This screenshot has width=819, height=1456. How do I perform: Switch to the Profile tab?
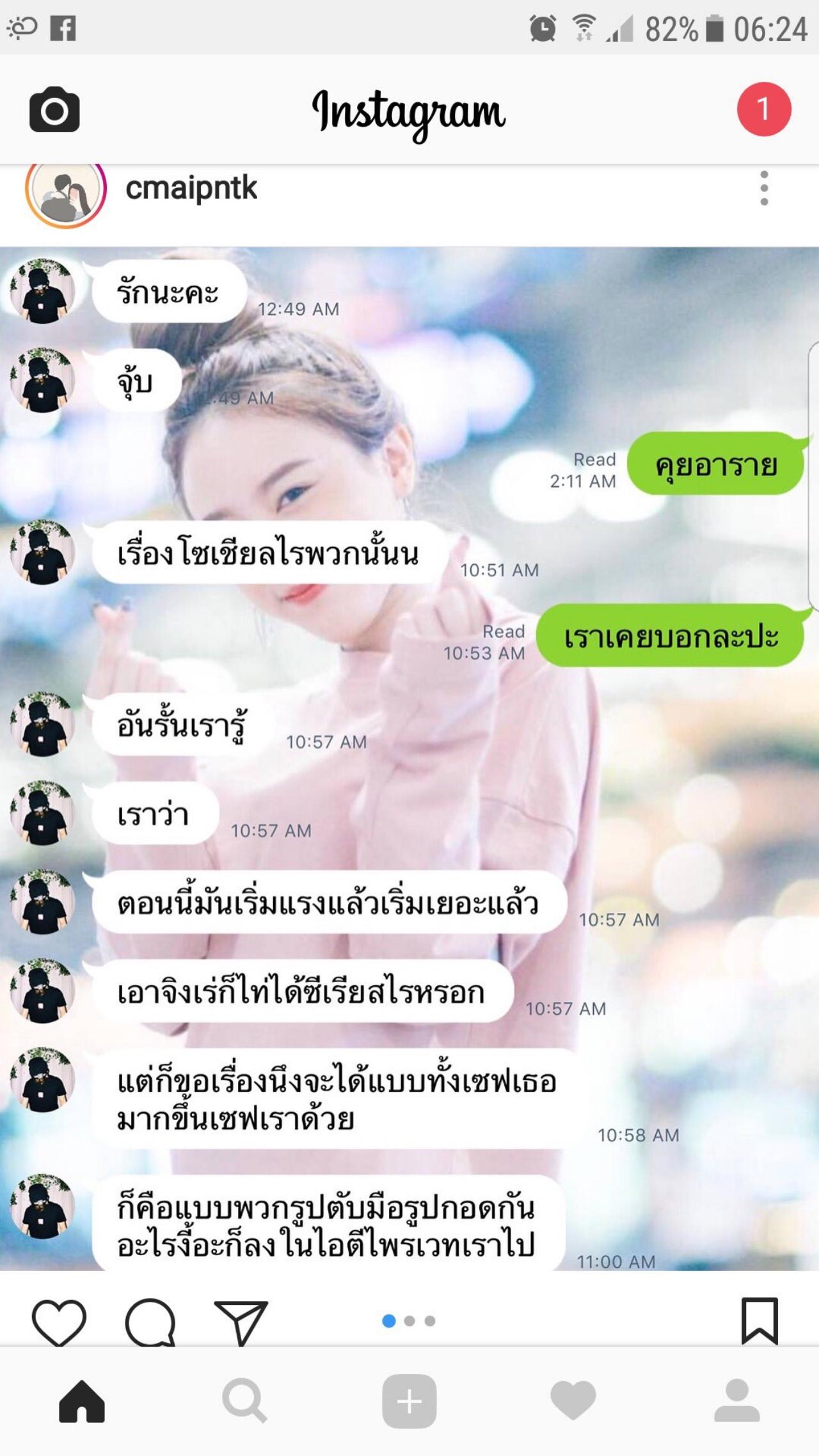click(x=736, y=1401)
